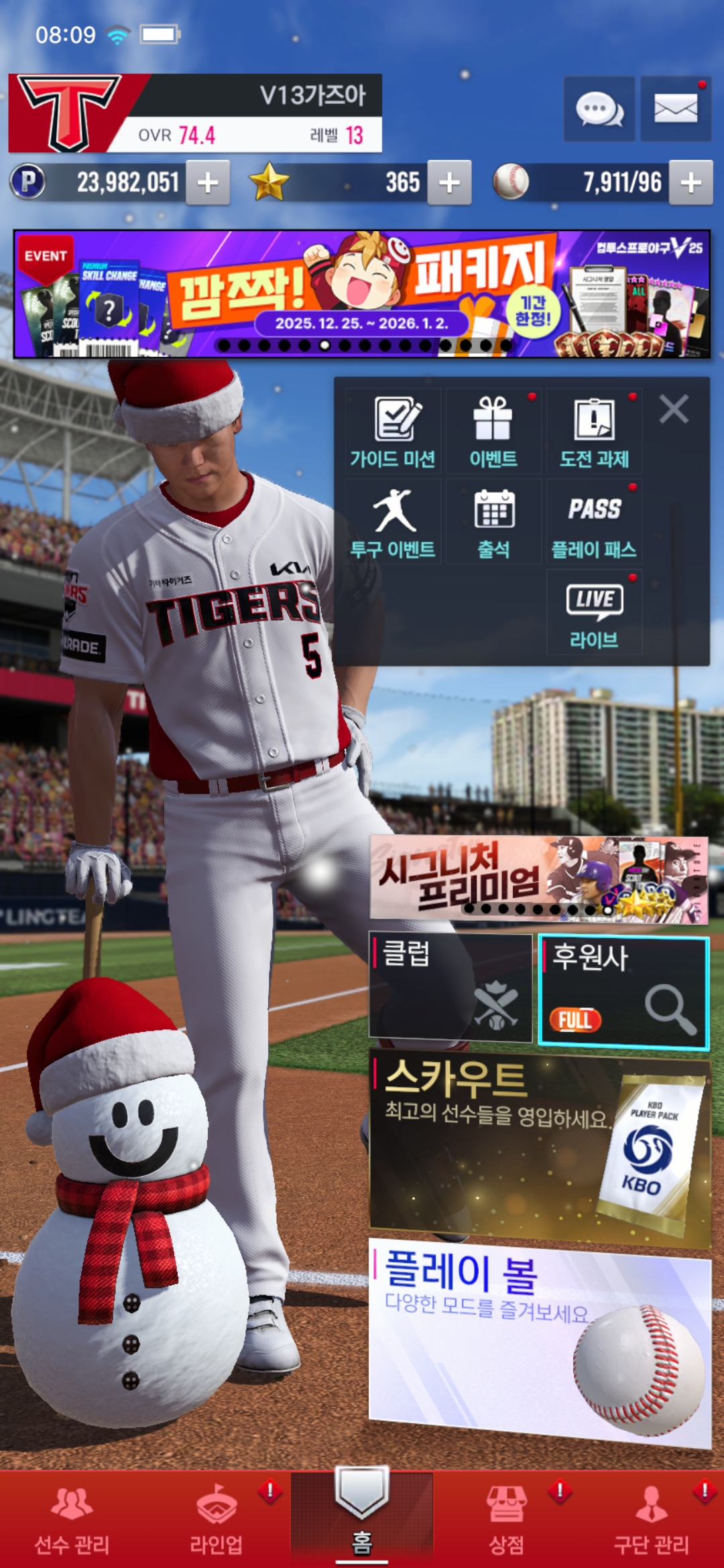Open 도전 과제
The width and height of the screenshot is (724, 1568).
pos(594,432)
